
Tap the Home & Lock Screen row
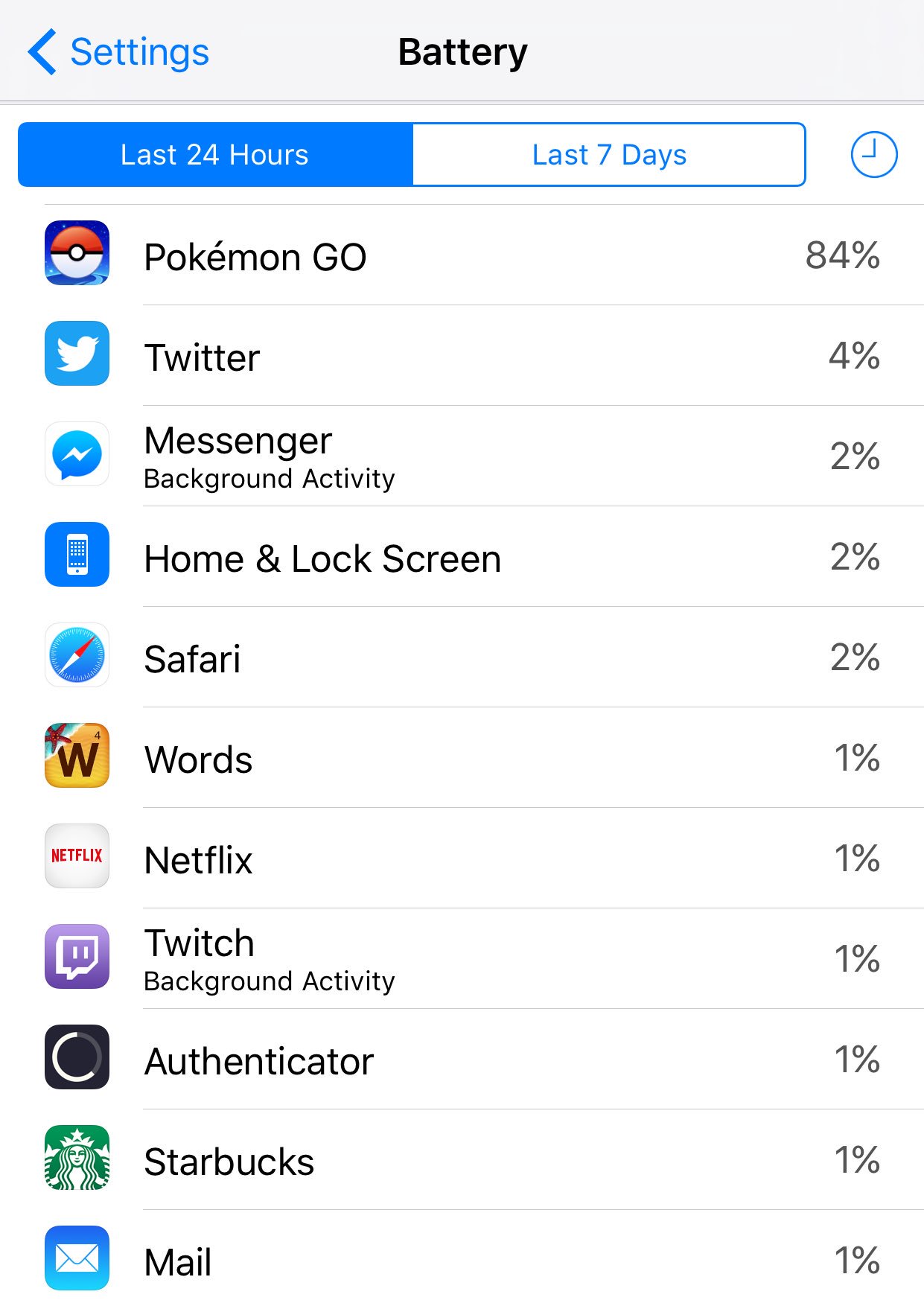462,558
